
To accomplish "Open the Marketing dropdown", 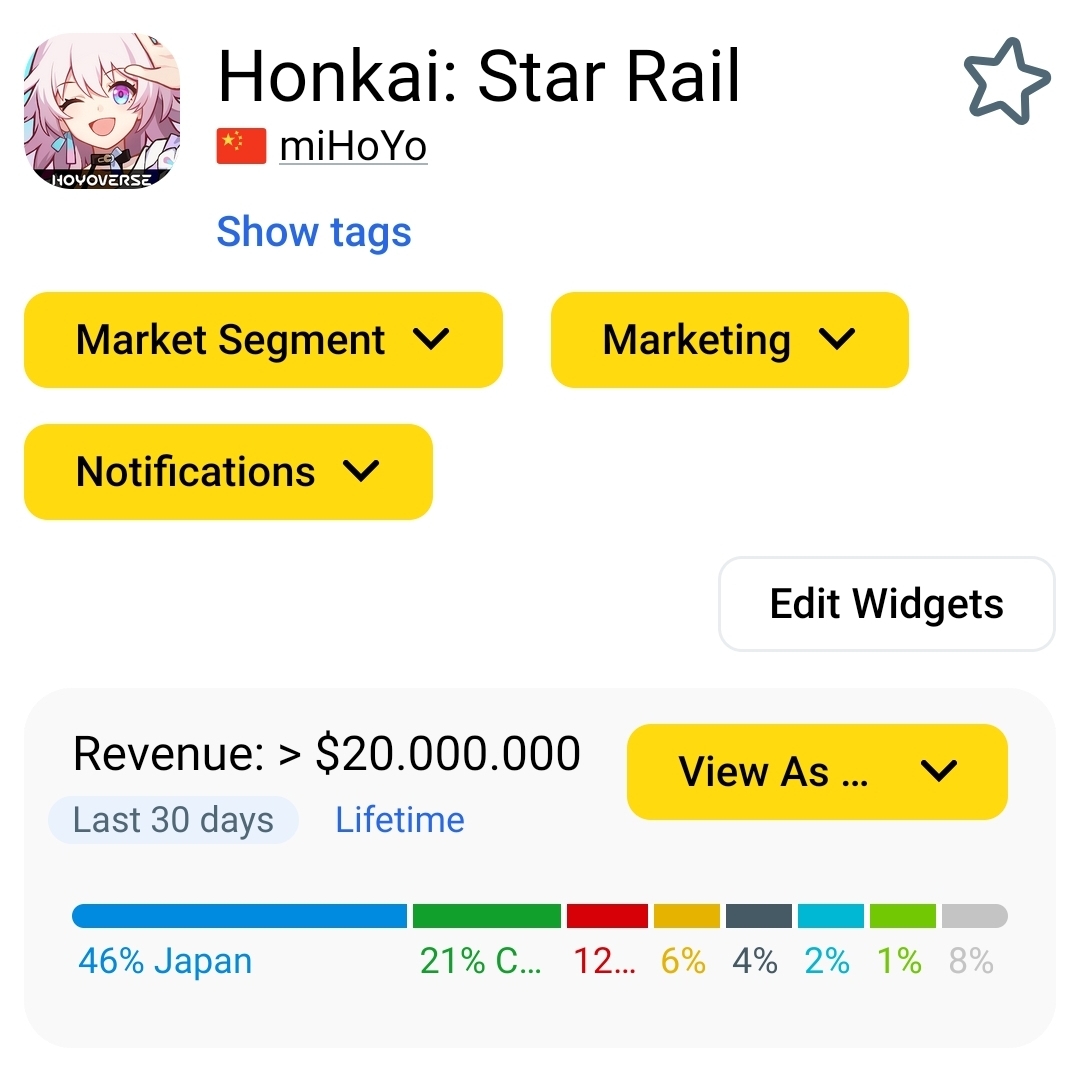I will [729, 340].
